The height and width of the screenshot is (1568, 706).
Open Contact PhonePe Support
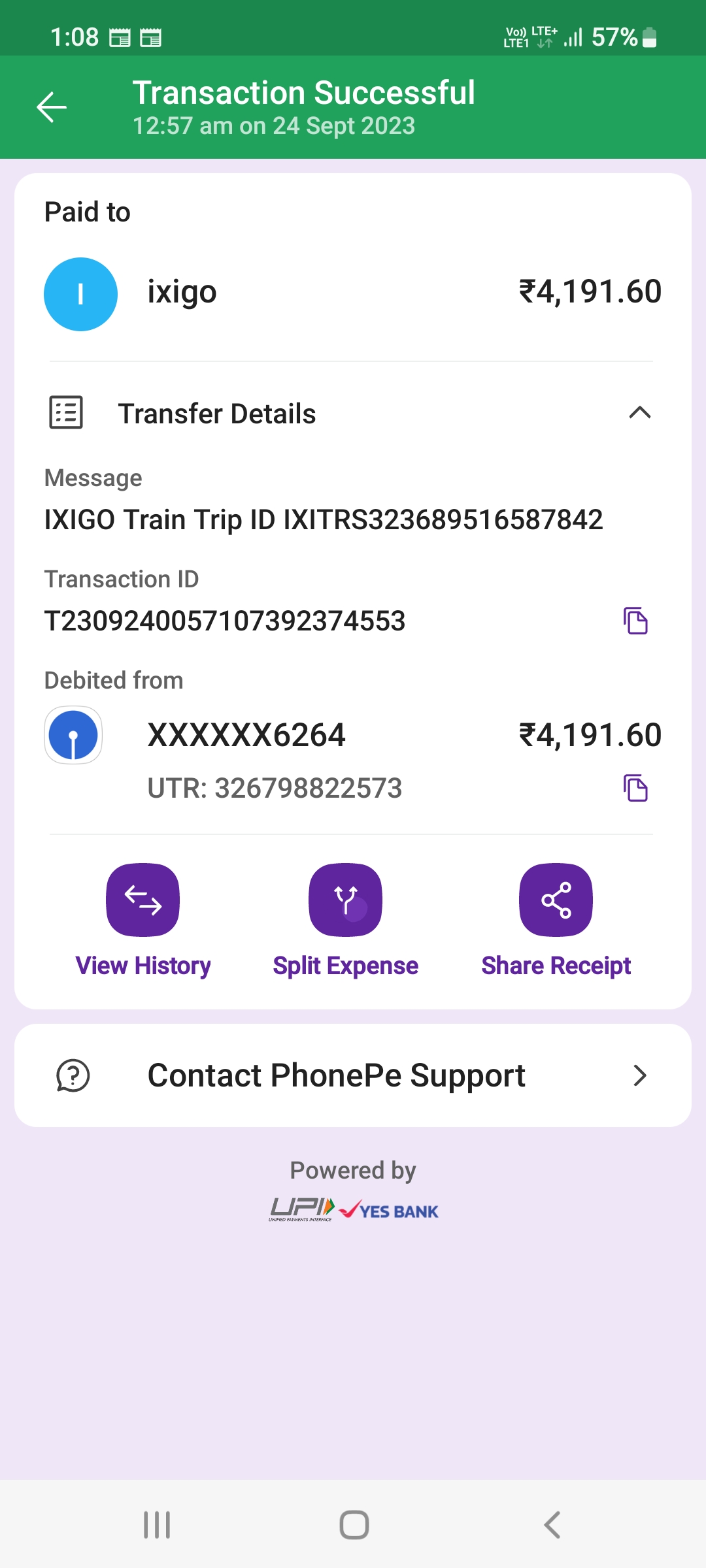pos(353,1075)
